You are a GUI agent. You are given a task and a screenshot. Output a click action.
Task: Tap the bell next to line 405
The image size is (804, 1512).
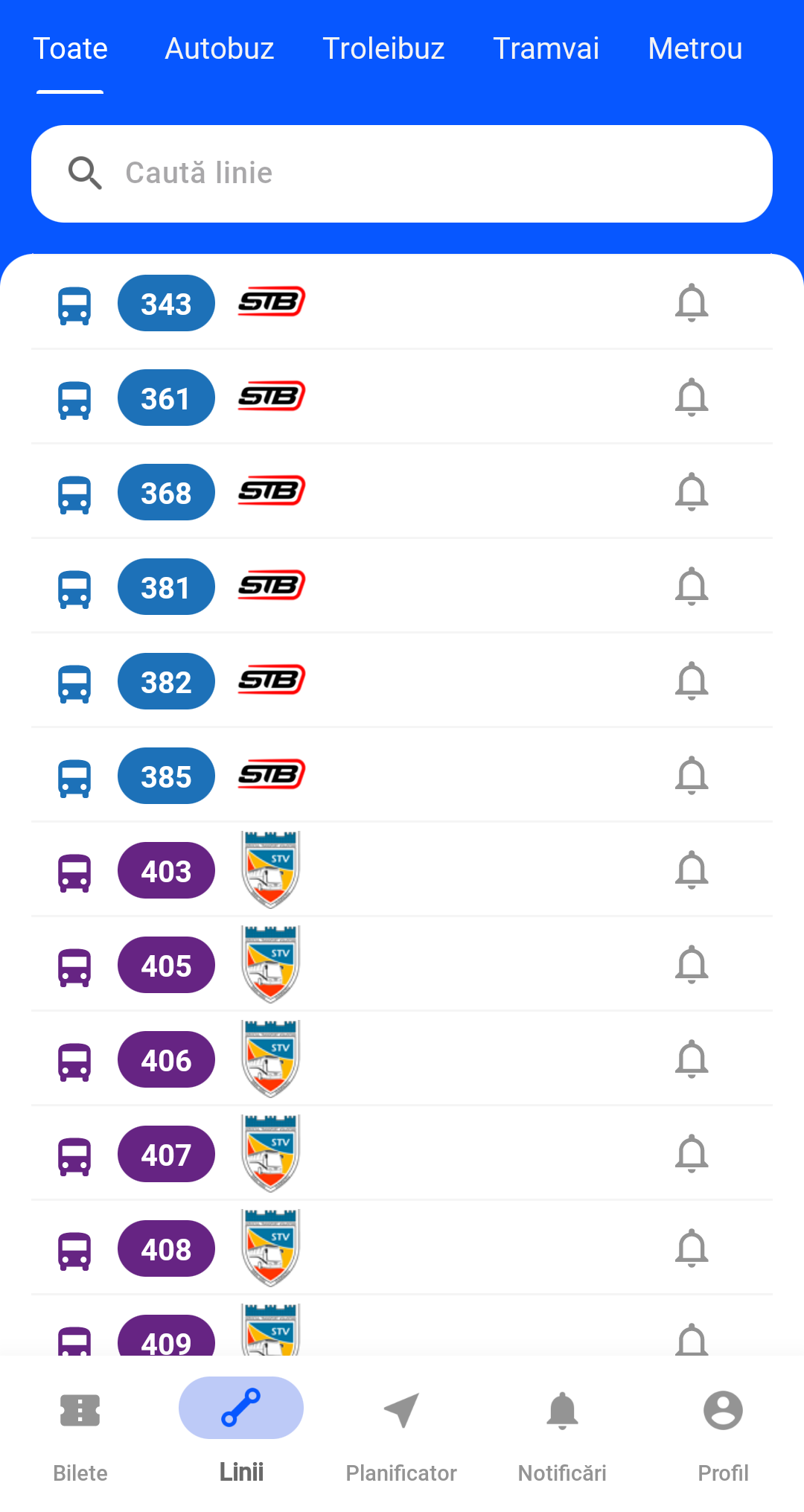(692, 965)
